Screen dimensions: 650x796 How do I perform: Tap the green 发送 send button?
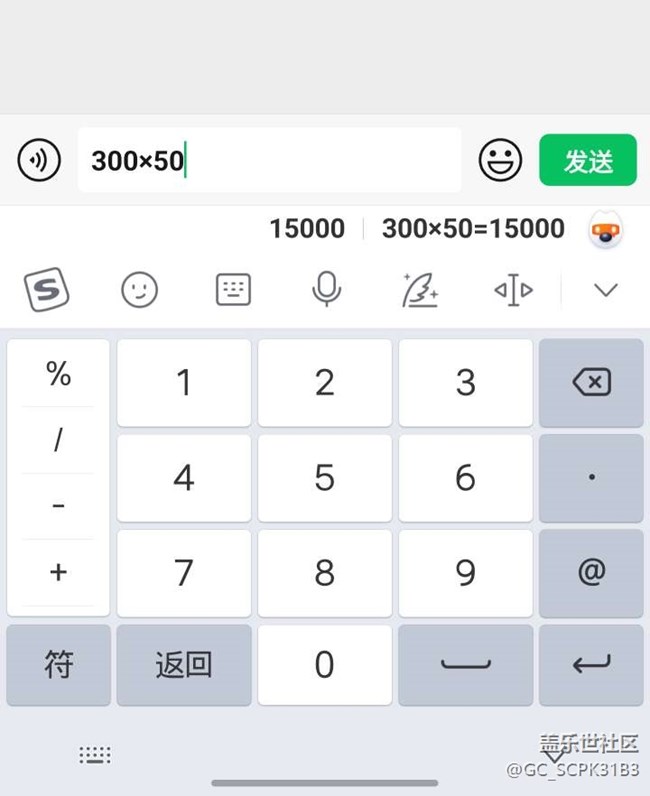(x=588, y=160)
